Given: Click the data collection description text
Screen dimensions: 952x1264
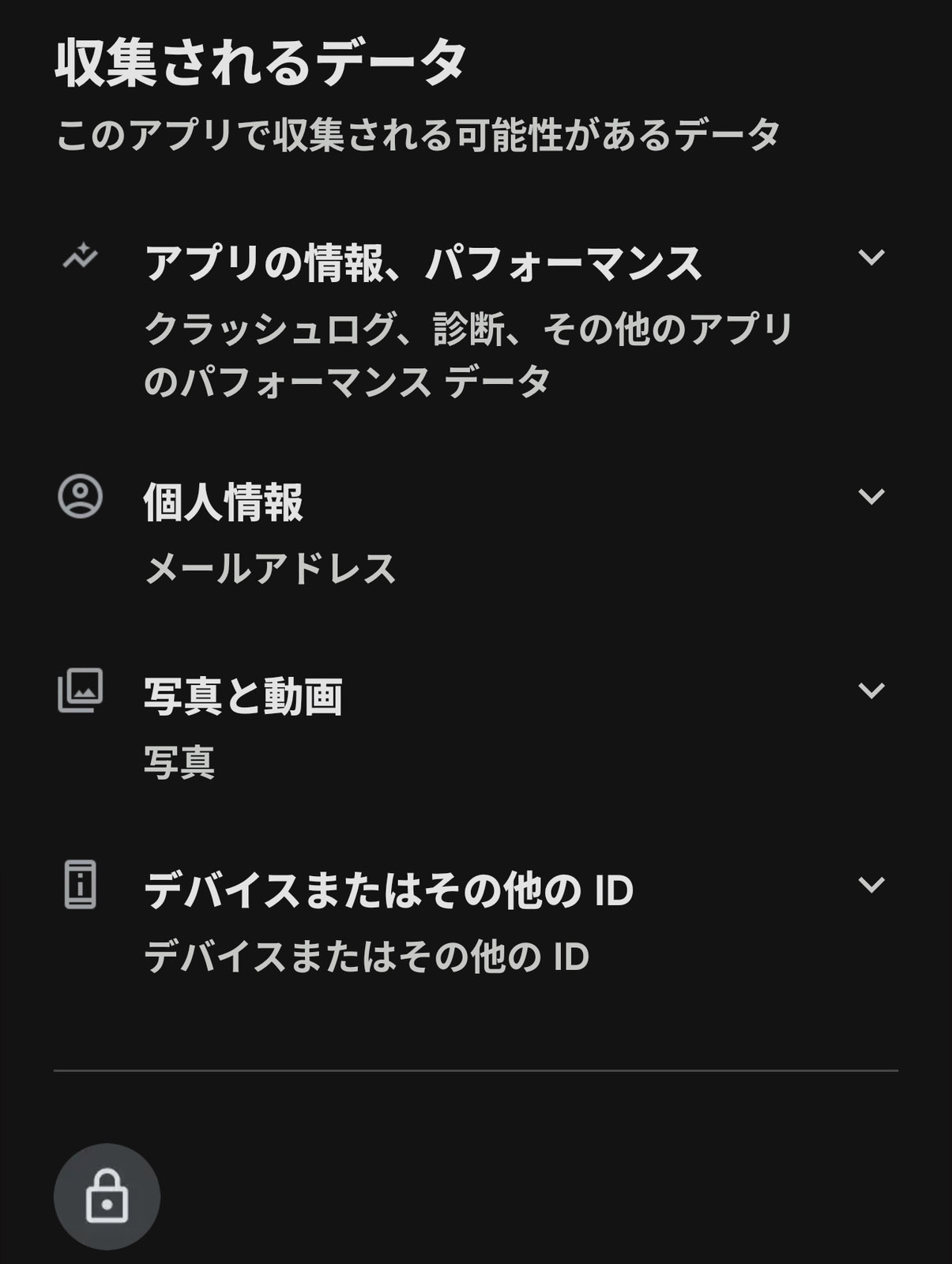Looking at the screenshot, I should 419,134.
